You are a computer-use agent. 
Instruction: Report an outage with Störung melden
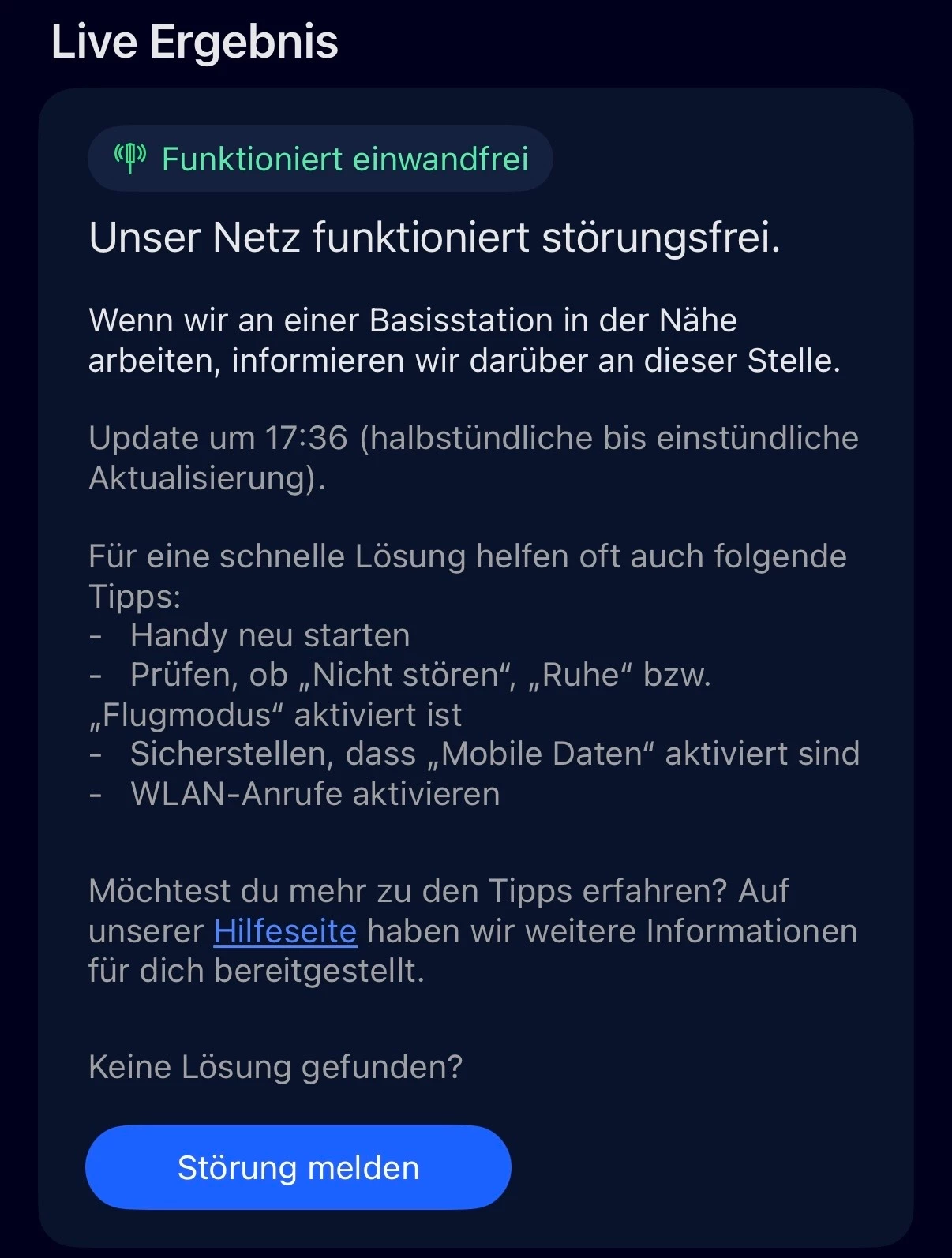(298, 1167)
